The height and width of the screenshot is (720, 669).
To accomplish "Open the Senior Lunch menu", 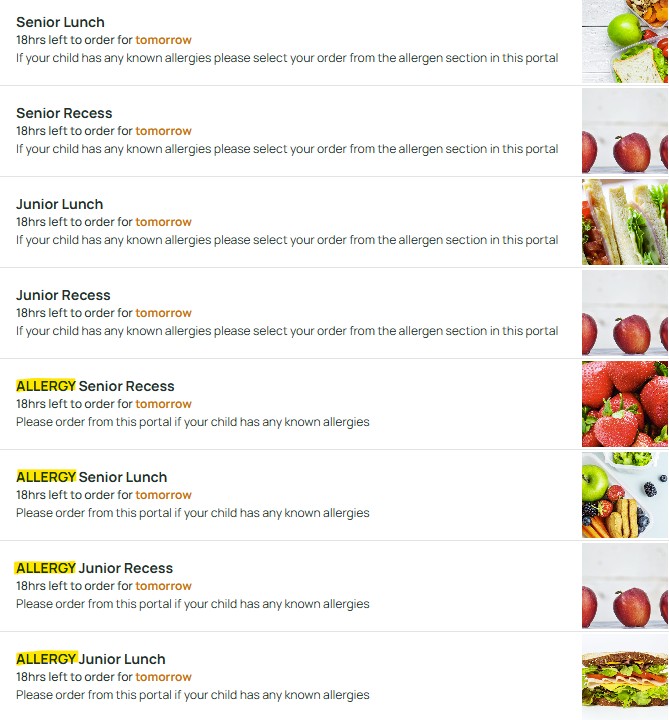I will point(60,22).
